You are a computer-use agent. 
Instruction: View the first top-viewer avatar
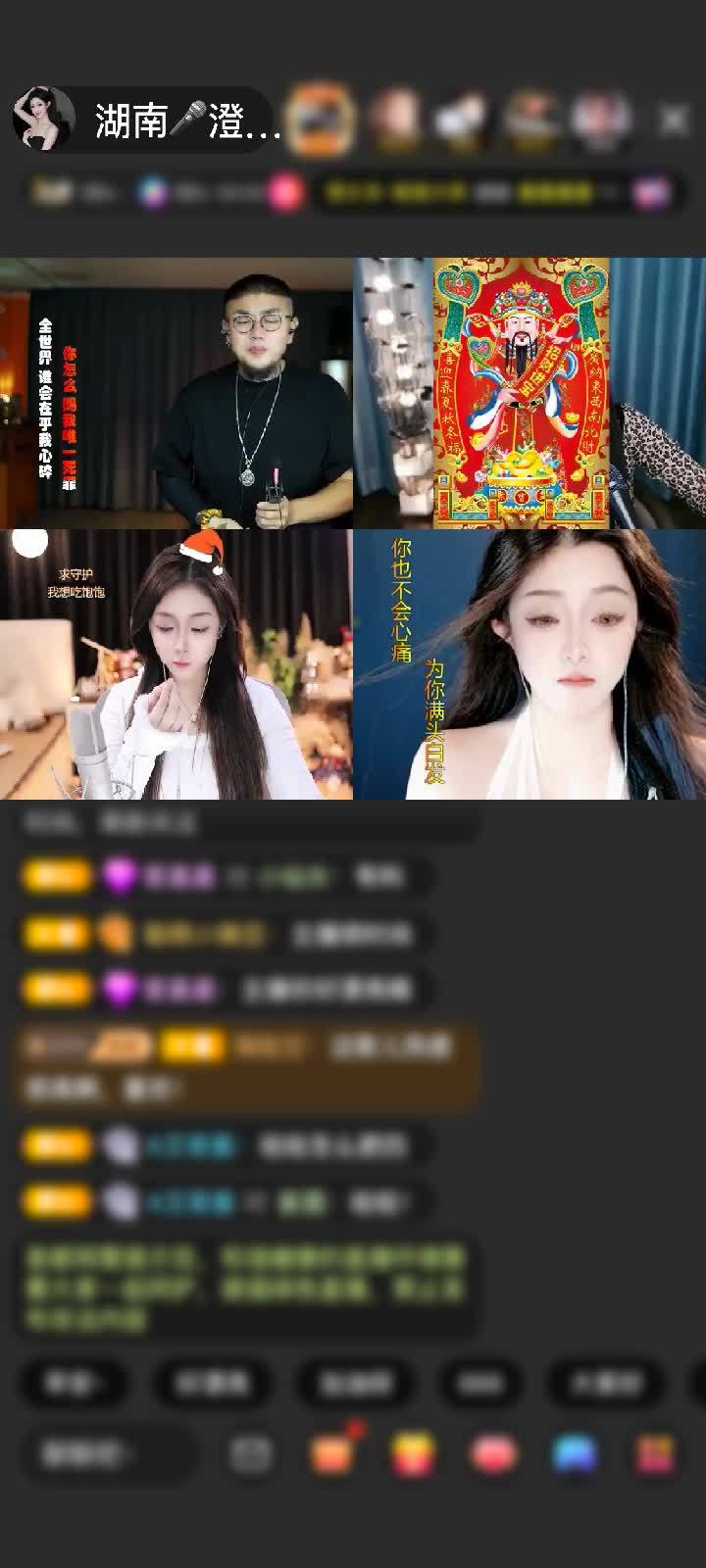[x=319, y=120]
